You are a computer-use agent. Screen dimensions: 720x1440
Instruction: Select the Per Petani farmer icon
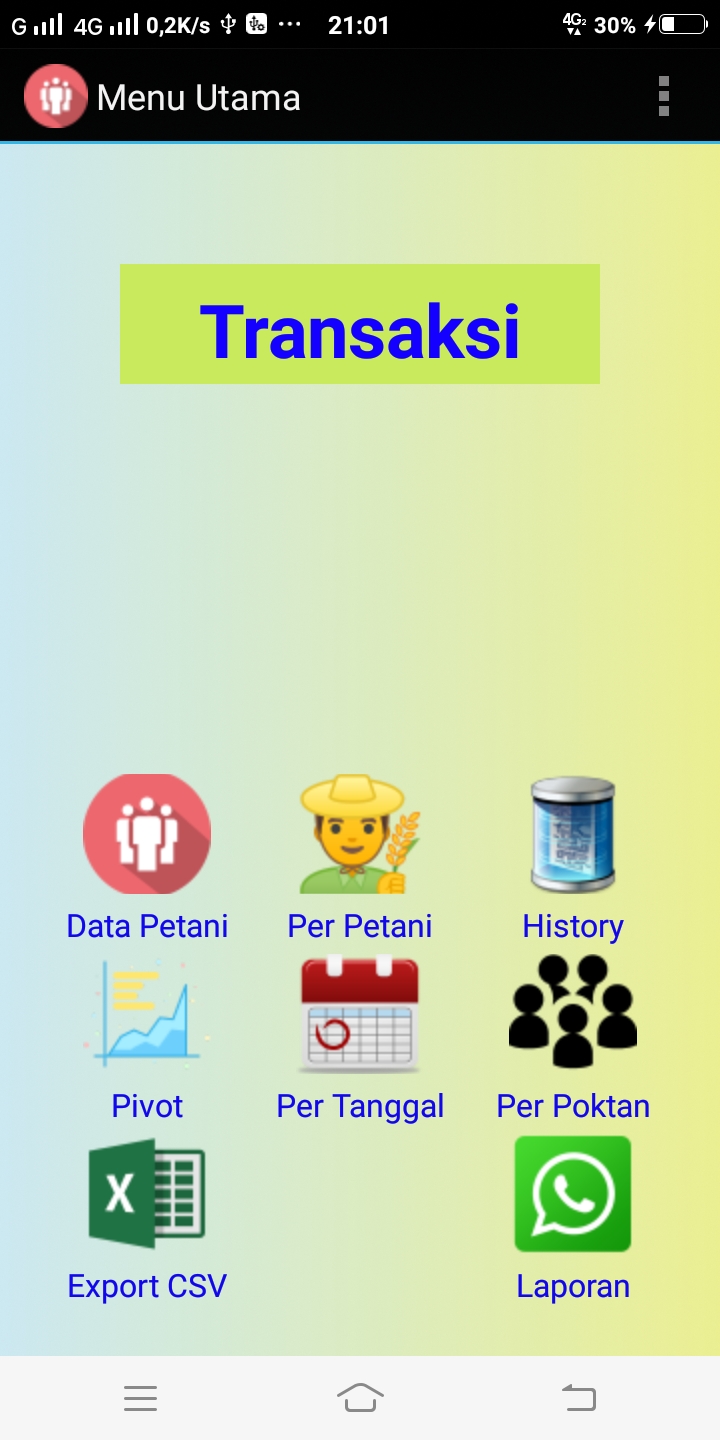pos(360,833)
